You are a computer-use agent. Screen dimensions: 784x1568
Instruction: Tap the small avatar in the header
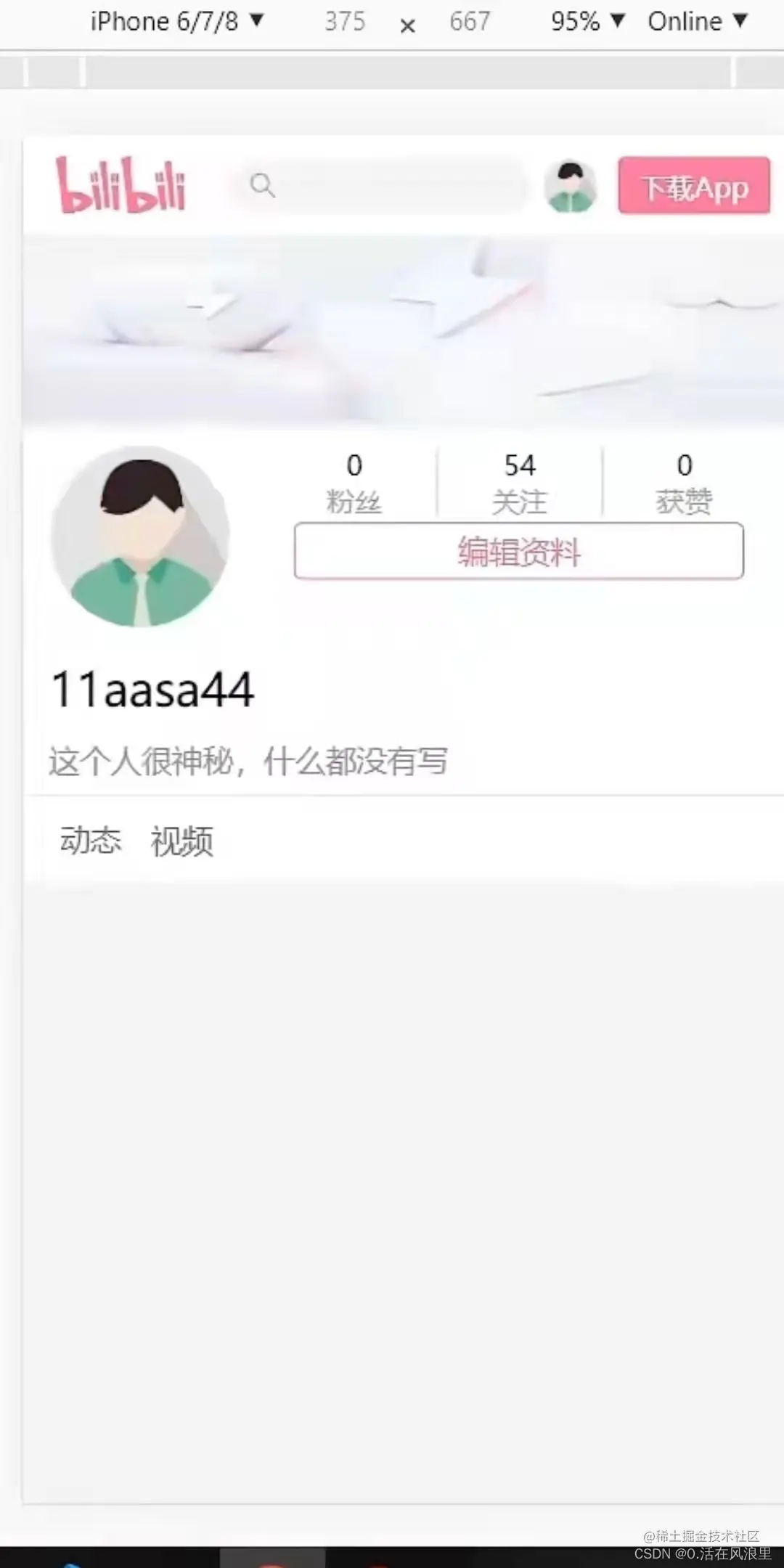coord(571,187)
